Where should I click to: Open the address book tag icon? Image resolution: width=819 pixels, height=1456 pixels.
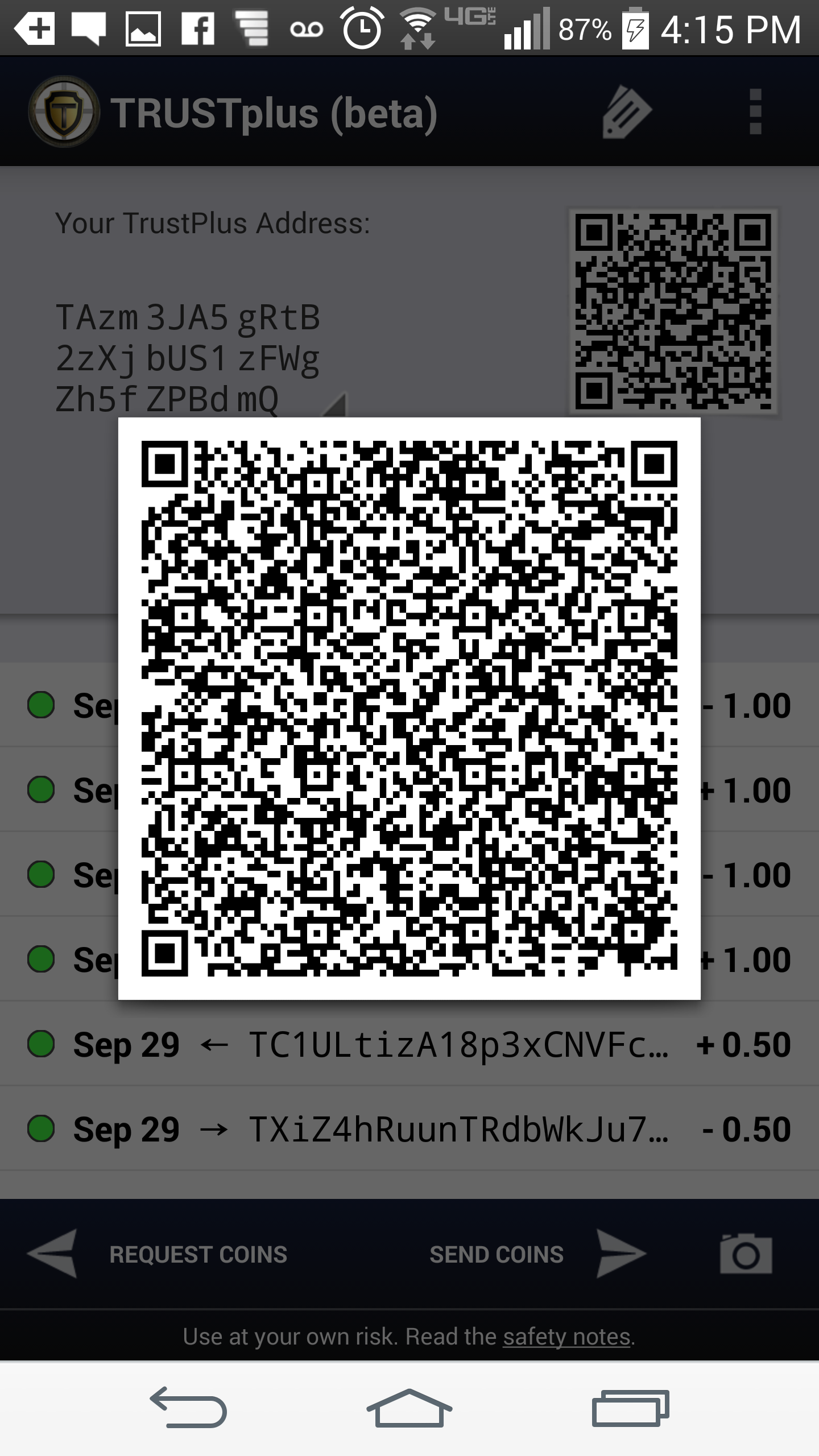pos(626,111)
